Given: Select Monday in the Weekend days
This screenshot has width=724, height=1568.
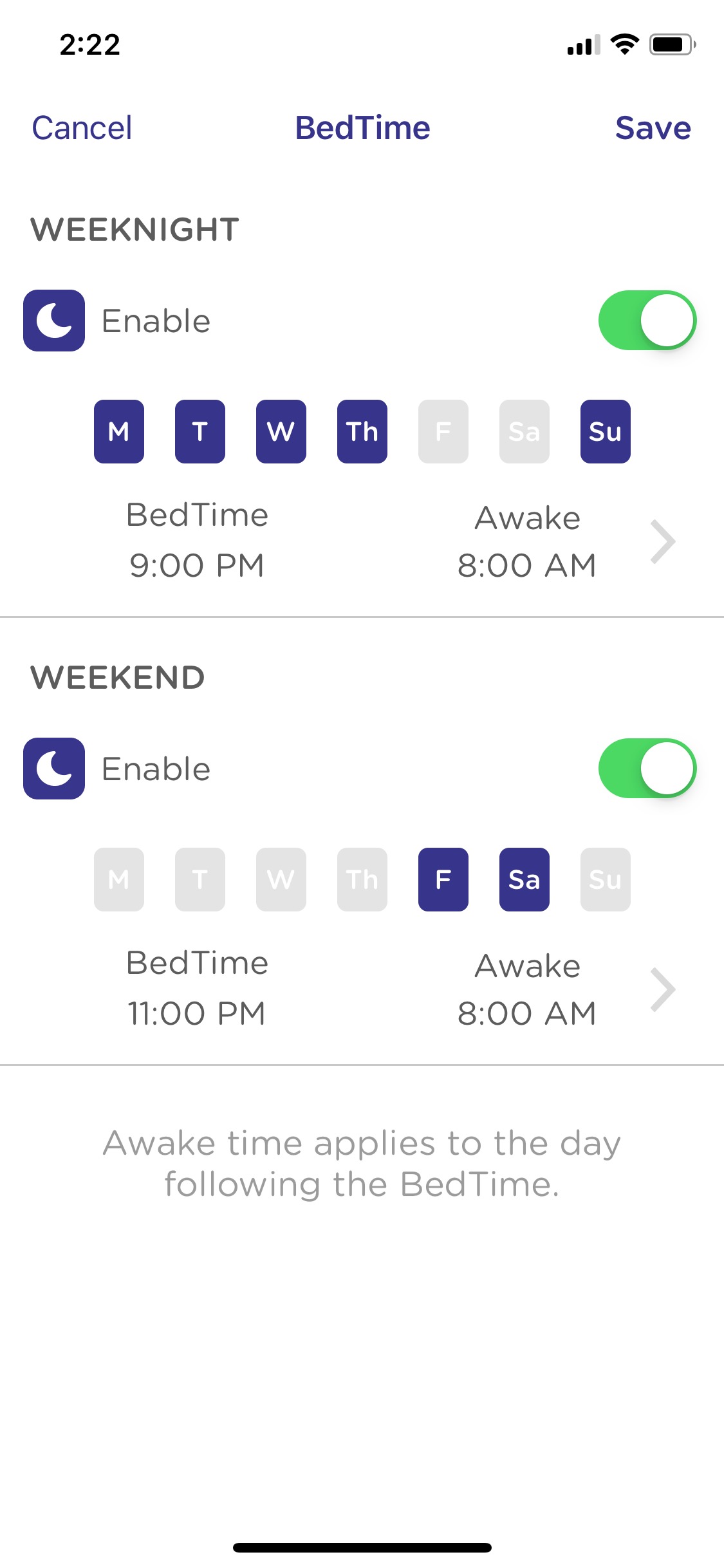Looking at the screenshot, I should 119,879.
